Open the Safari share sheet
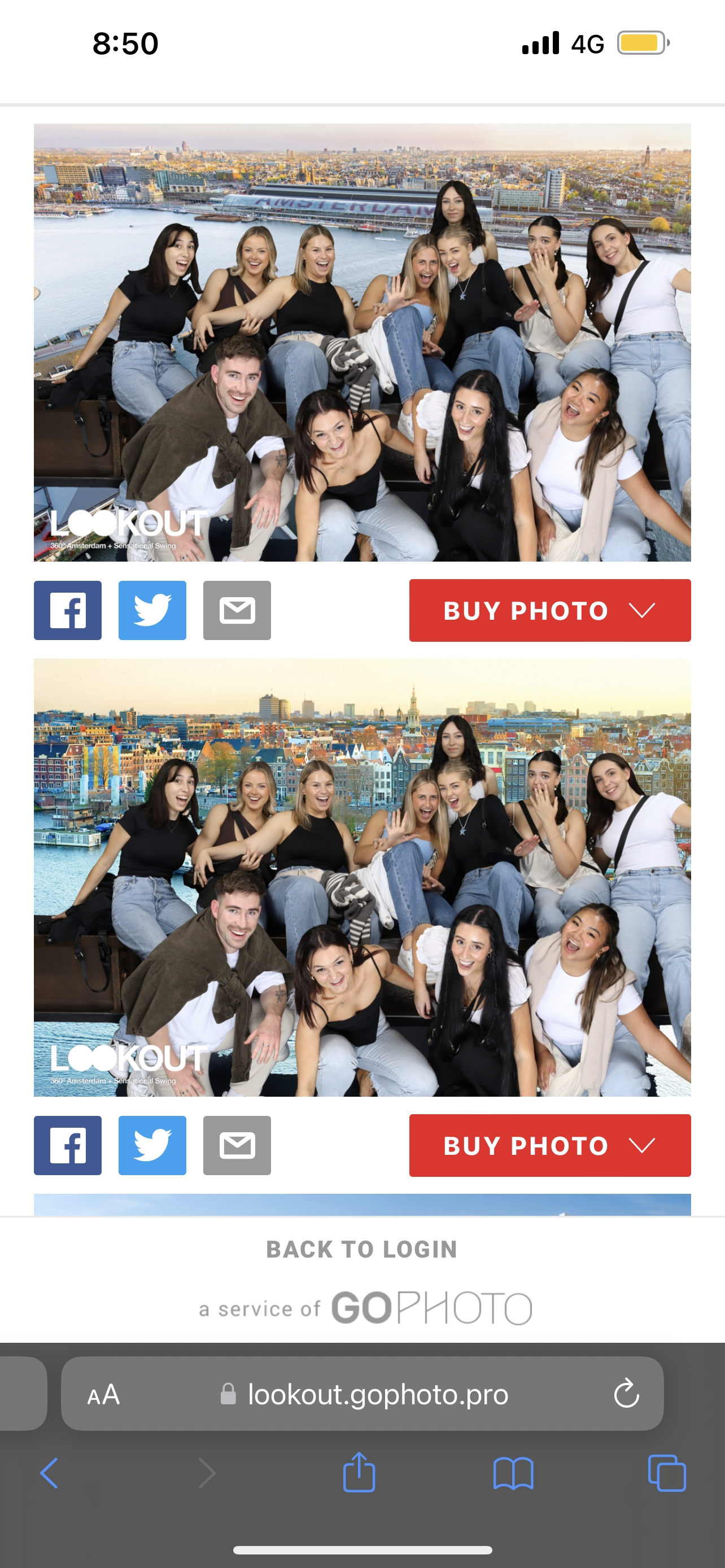The width and height of the screenshot is (725, 1568). pyautogui.click(x=359, y=1472)
